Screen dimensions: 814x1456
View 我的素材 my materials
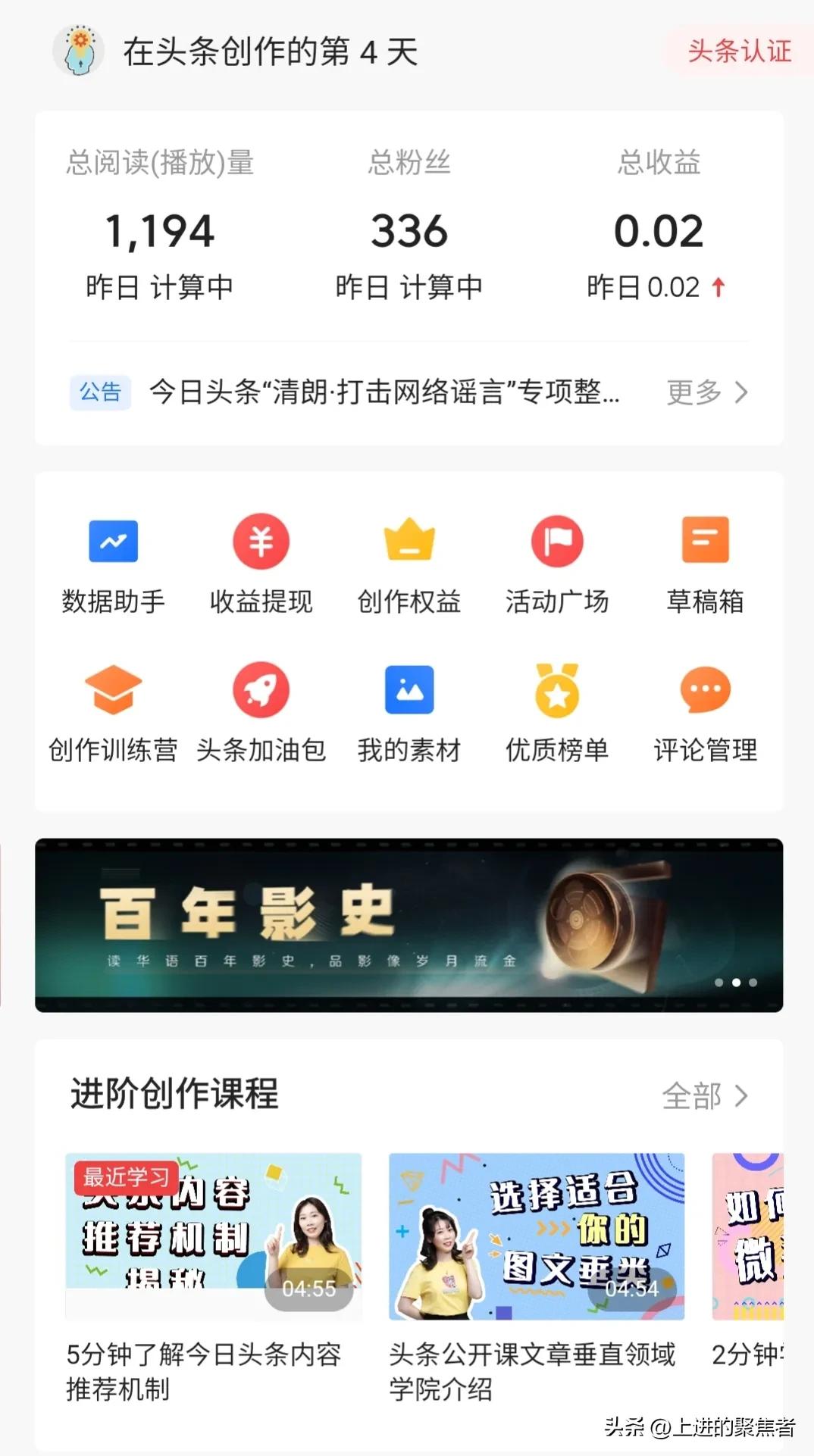[409, 712]
